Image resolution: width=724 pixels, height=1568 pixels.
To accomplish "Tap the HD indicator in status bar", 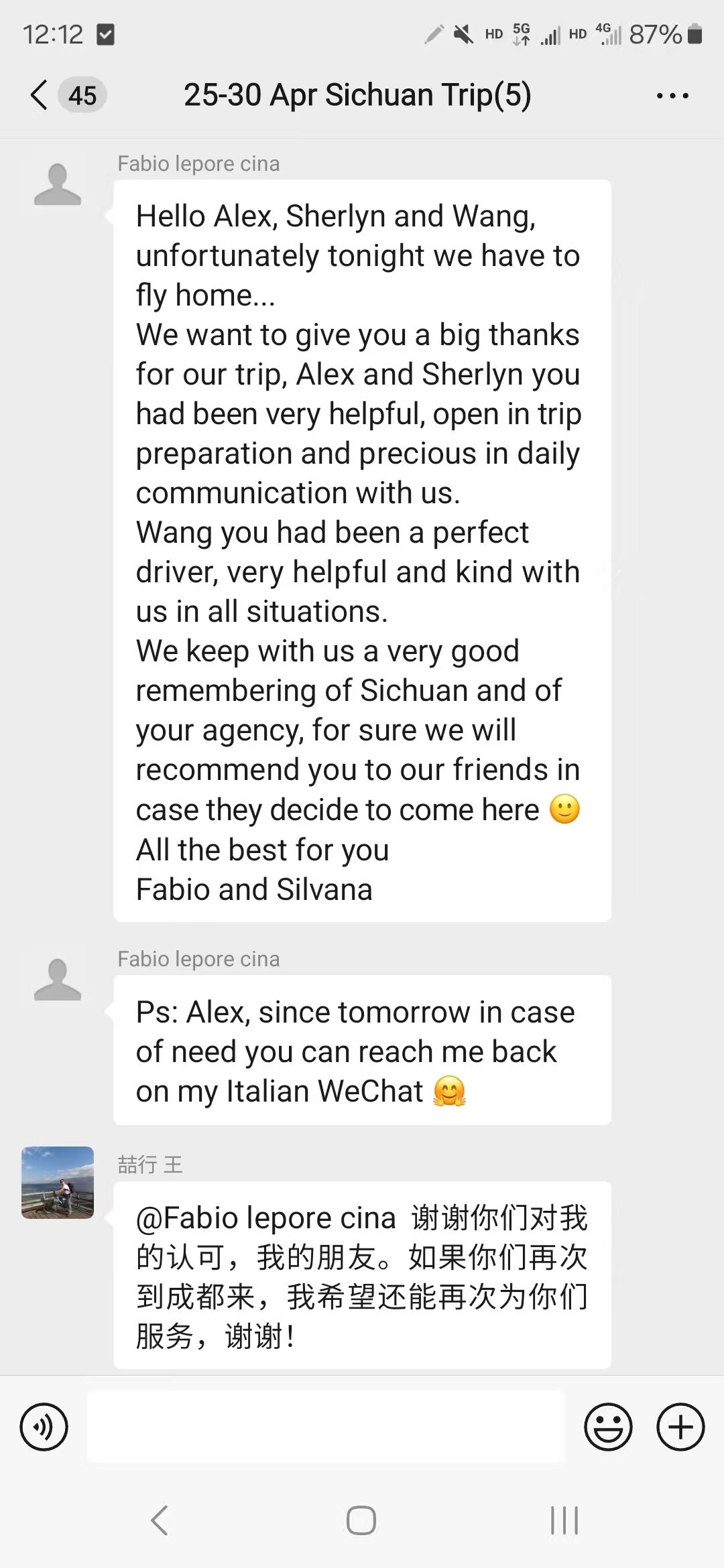I will tap(493, 34).
